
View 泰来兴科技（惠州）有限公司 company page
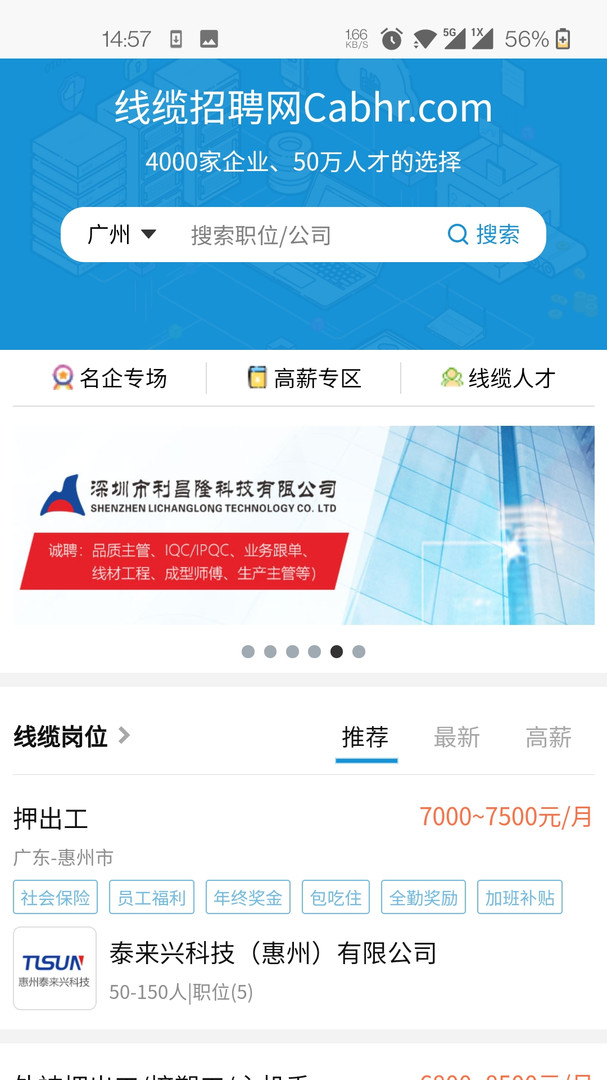pyautogui.click(x=273, y=953)
